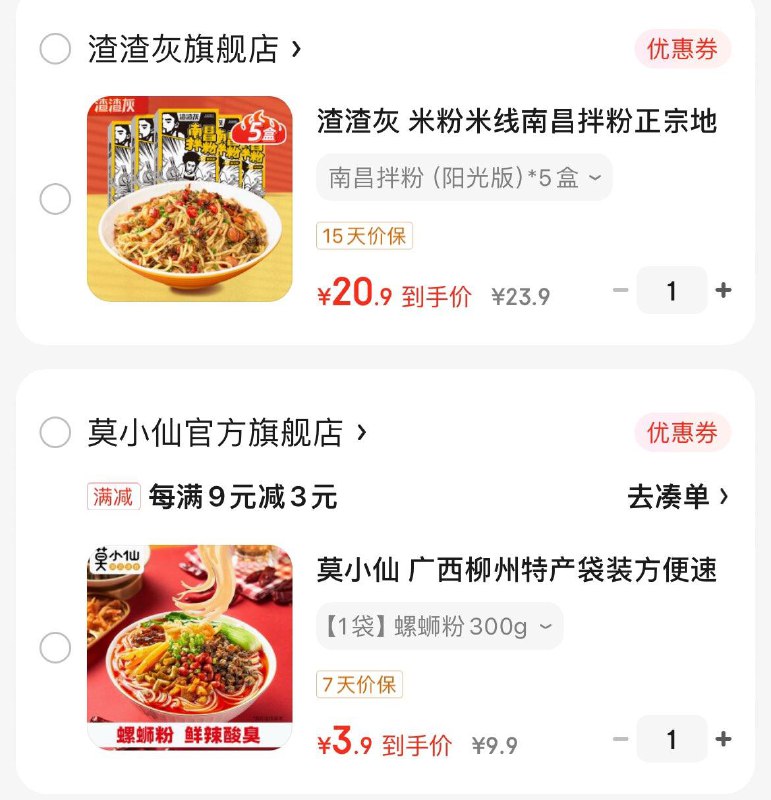Tap the plus icon to increase 南昌拌粉 quantity

pyautogui.click(x=722, y=290)
